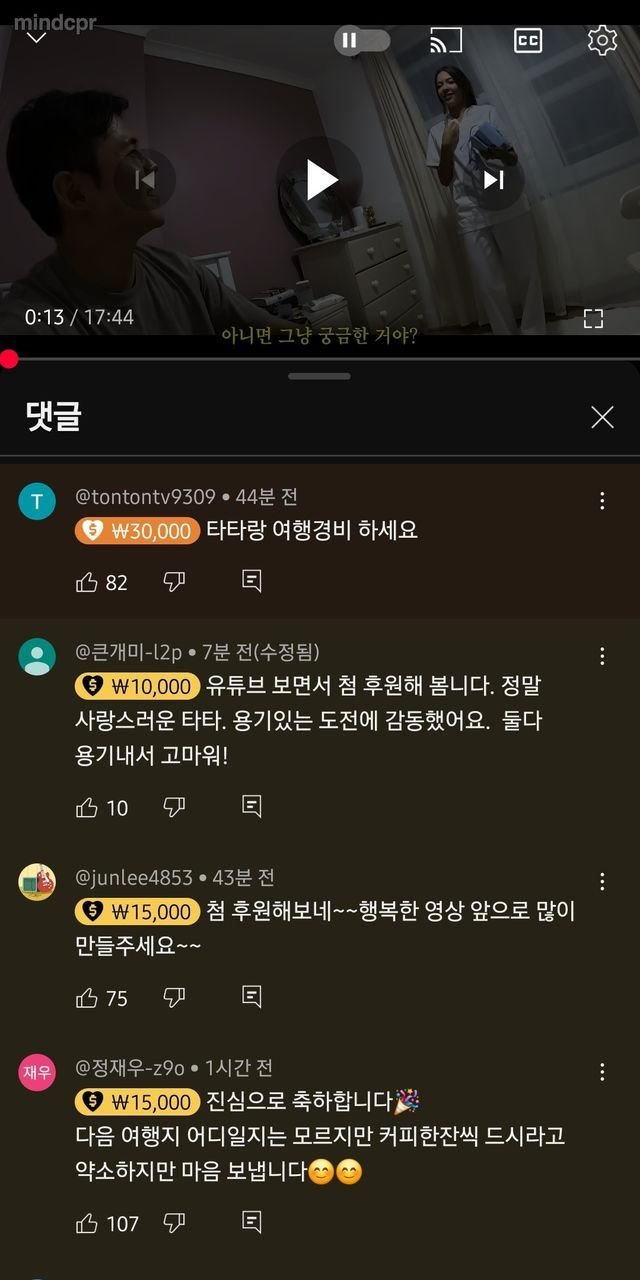Open options menu for @tontontv9309's comment
The image size is (640, 1280).
coord(602,501)
